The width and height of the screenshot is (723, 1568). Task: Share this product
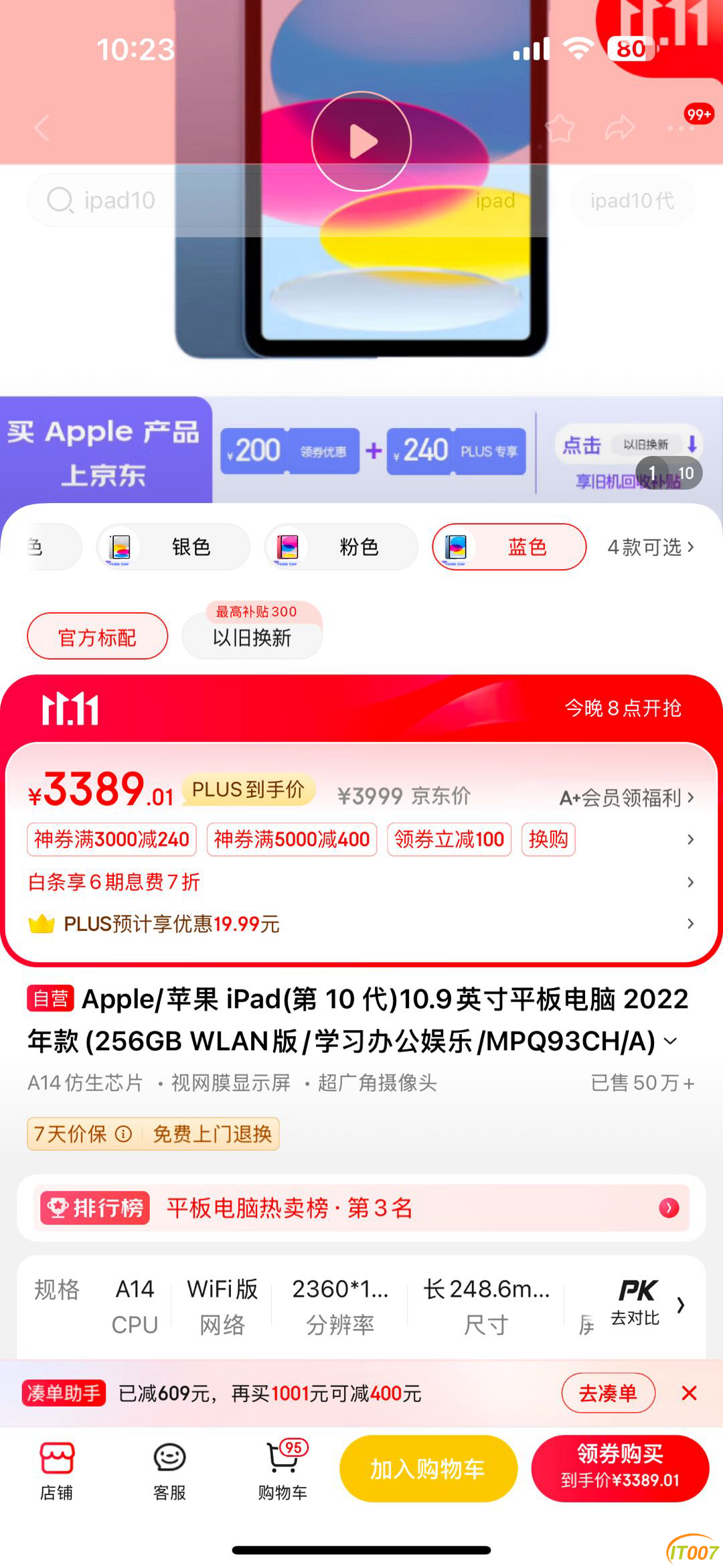(x=620, y=127)
